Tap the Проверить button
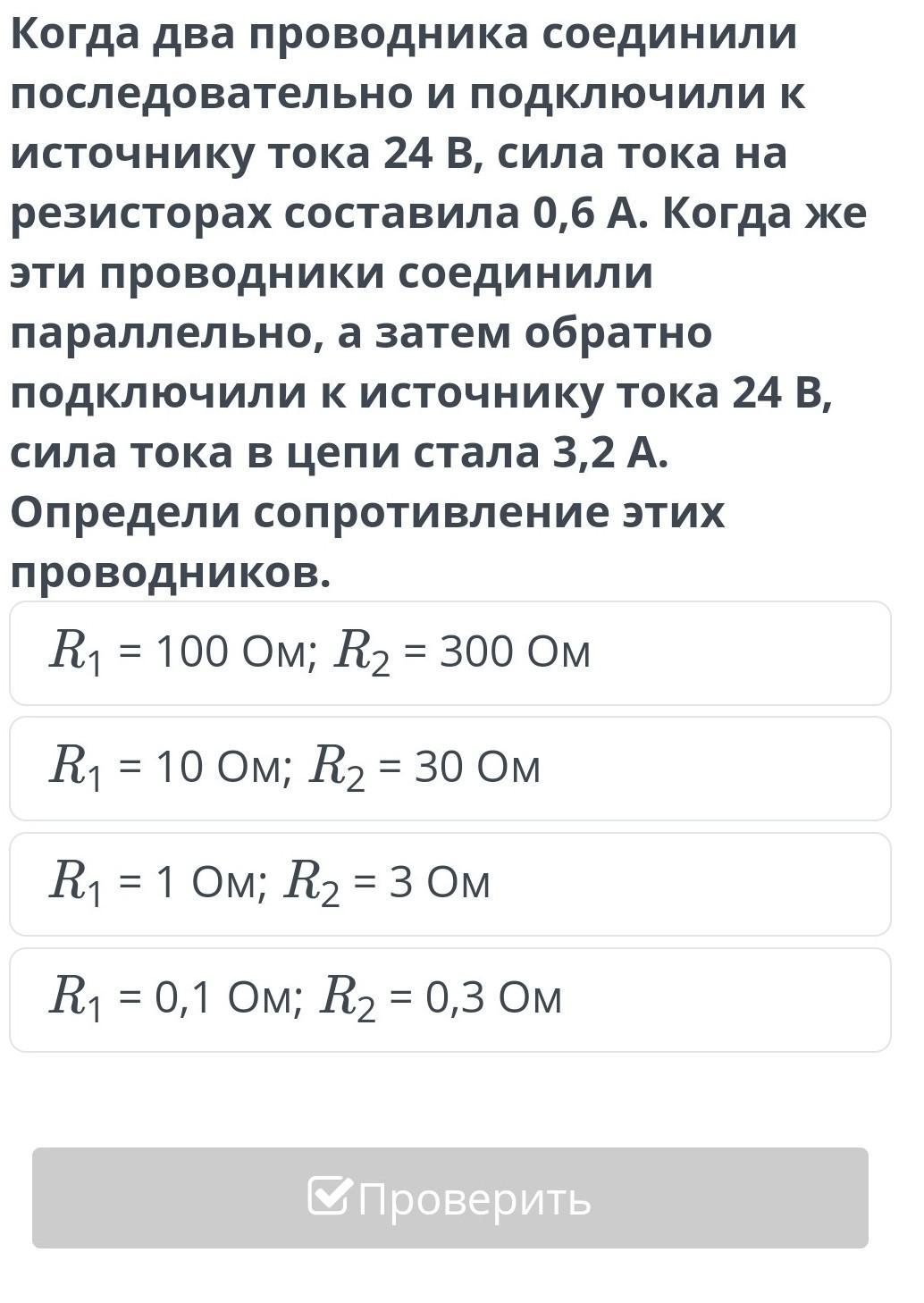 (449, 1198)
